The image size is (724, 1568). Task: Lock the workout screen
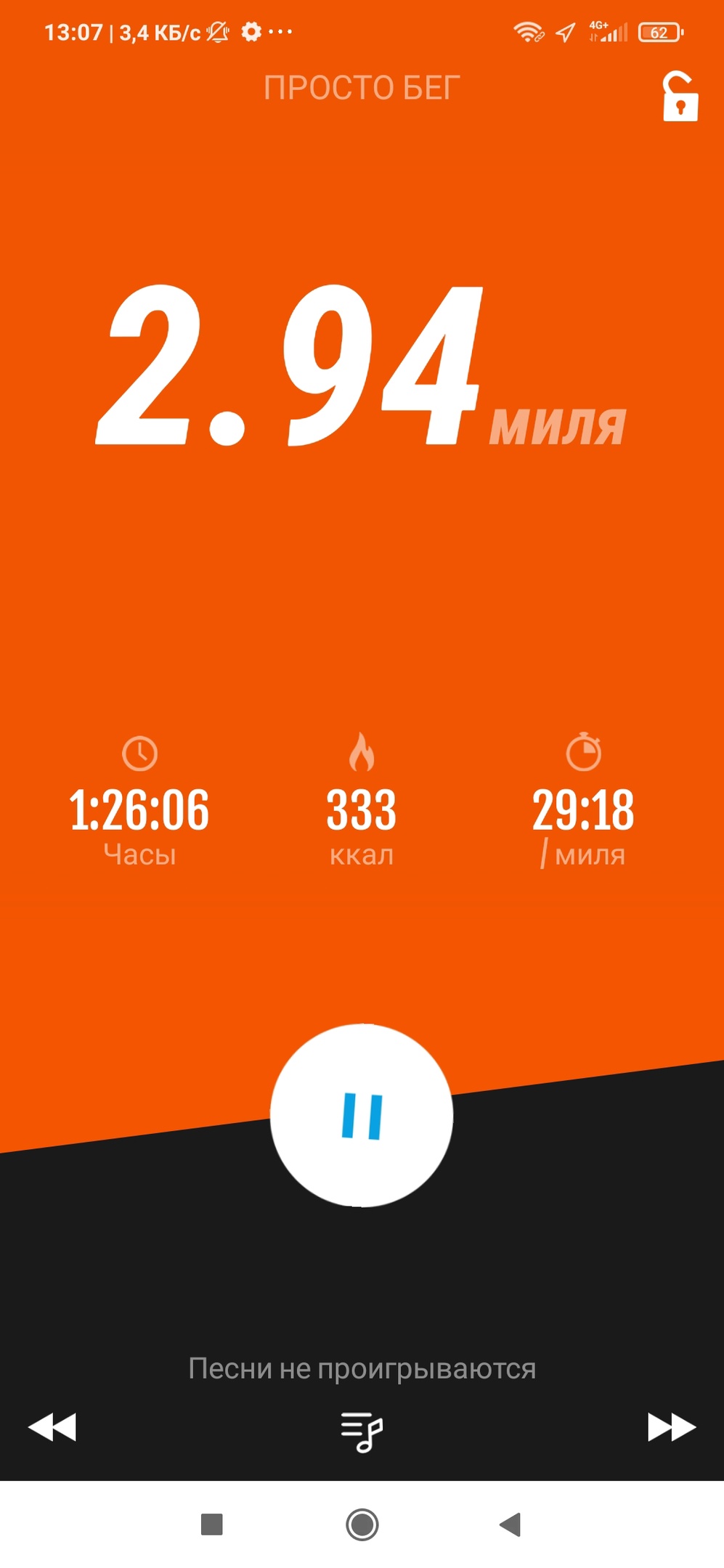click(680, 97)
